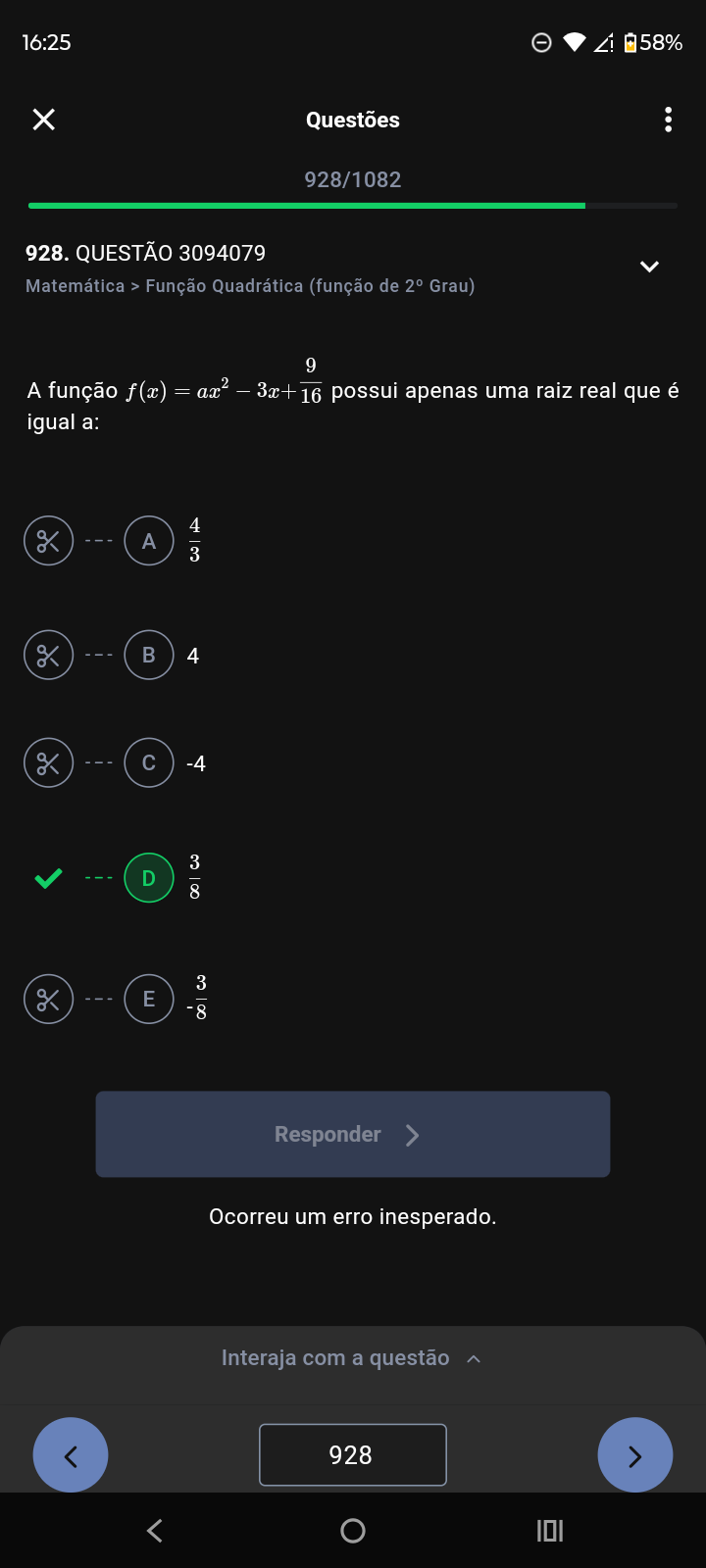Select answer option E
The width and height of the screenshot is (706, 1568).
tap(149, 999)
